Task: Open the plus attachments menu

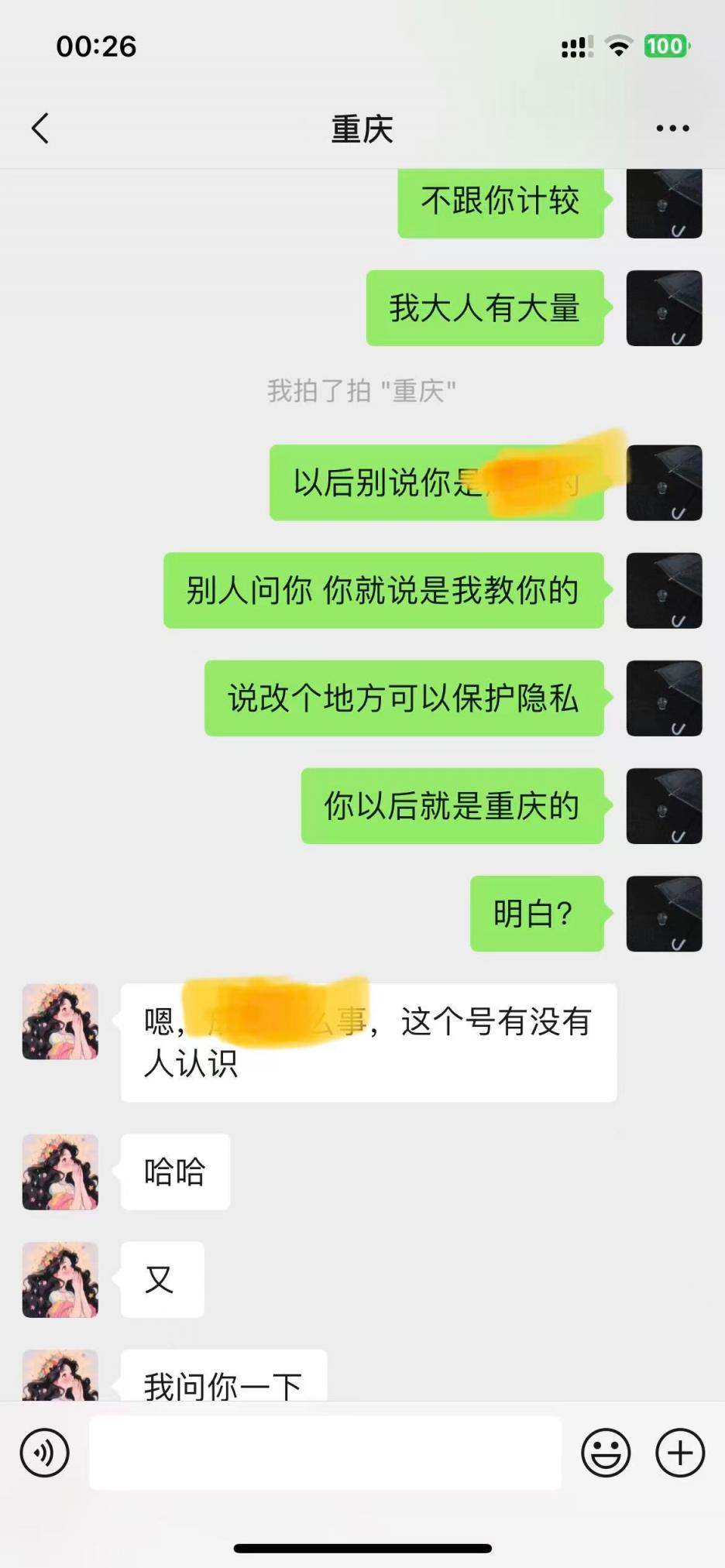Action: (680, 1453)
